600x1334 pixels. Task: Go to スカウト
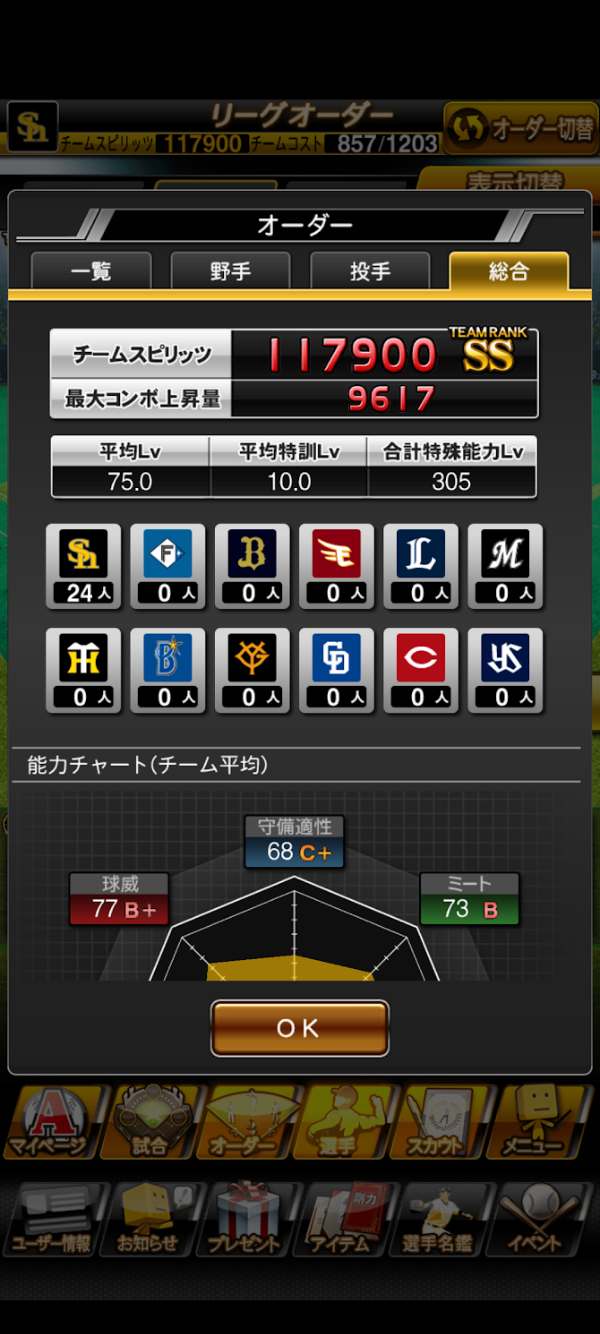point(441,1122)
